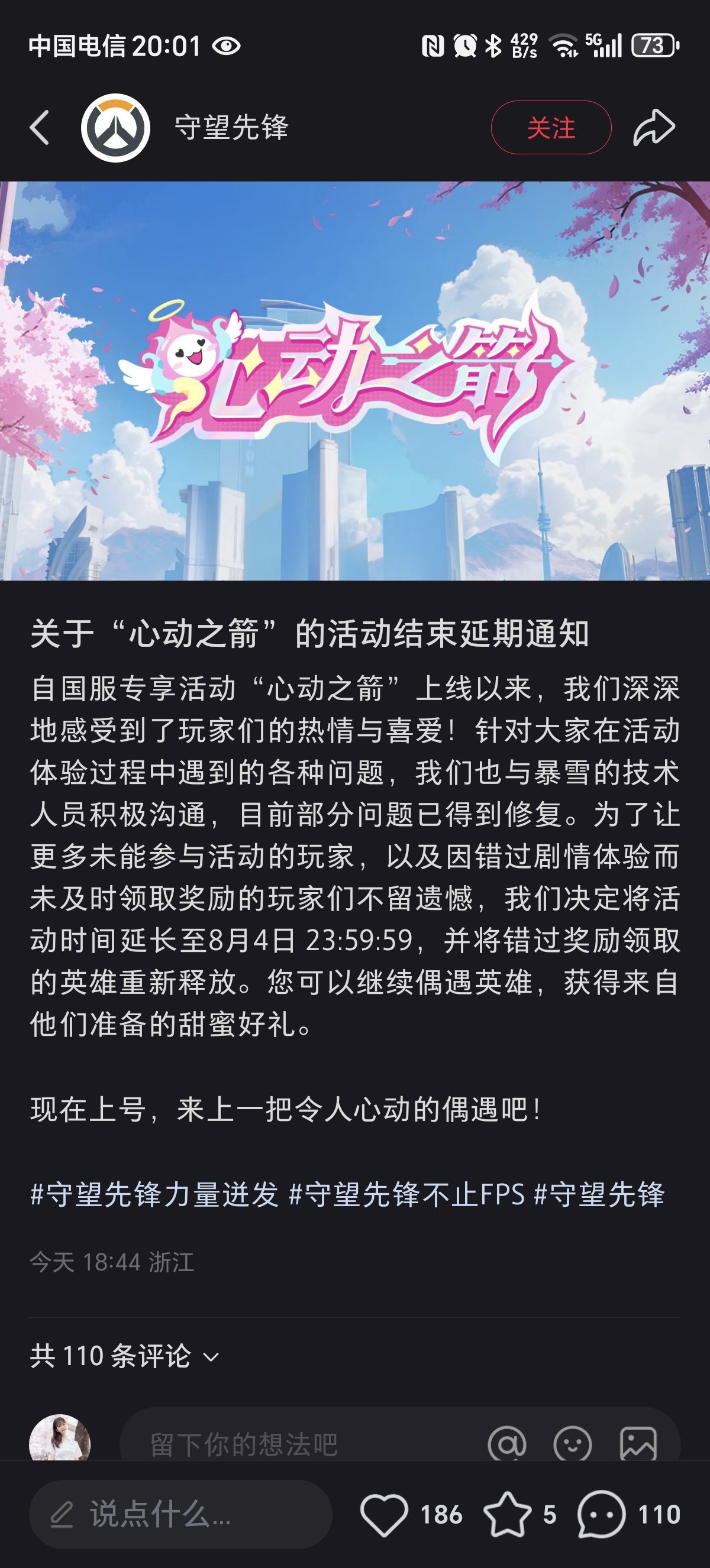Open the 守望先锋 profile avatar
This screenshot has height=1568, width=710.
coord(116,128)
